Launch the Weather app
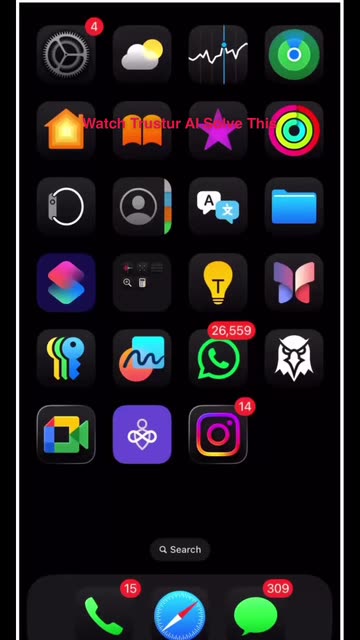The image size is (360, 640). tap(142, 54)
